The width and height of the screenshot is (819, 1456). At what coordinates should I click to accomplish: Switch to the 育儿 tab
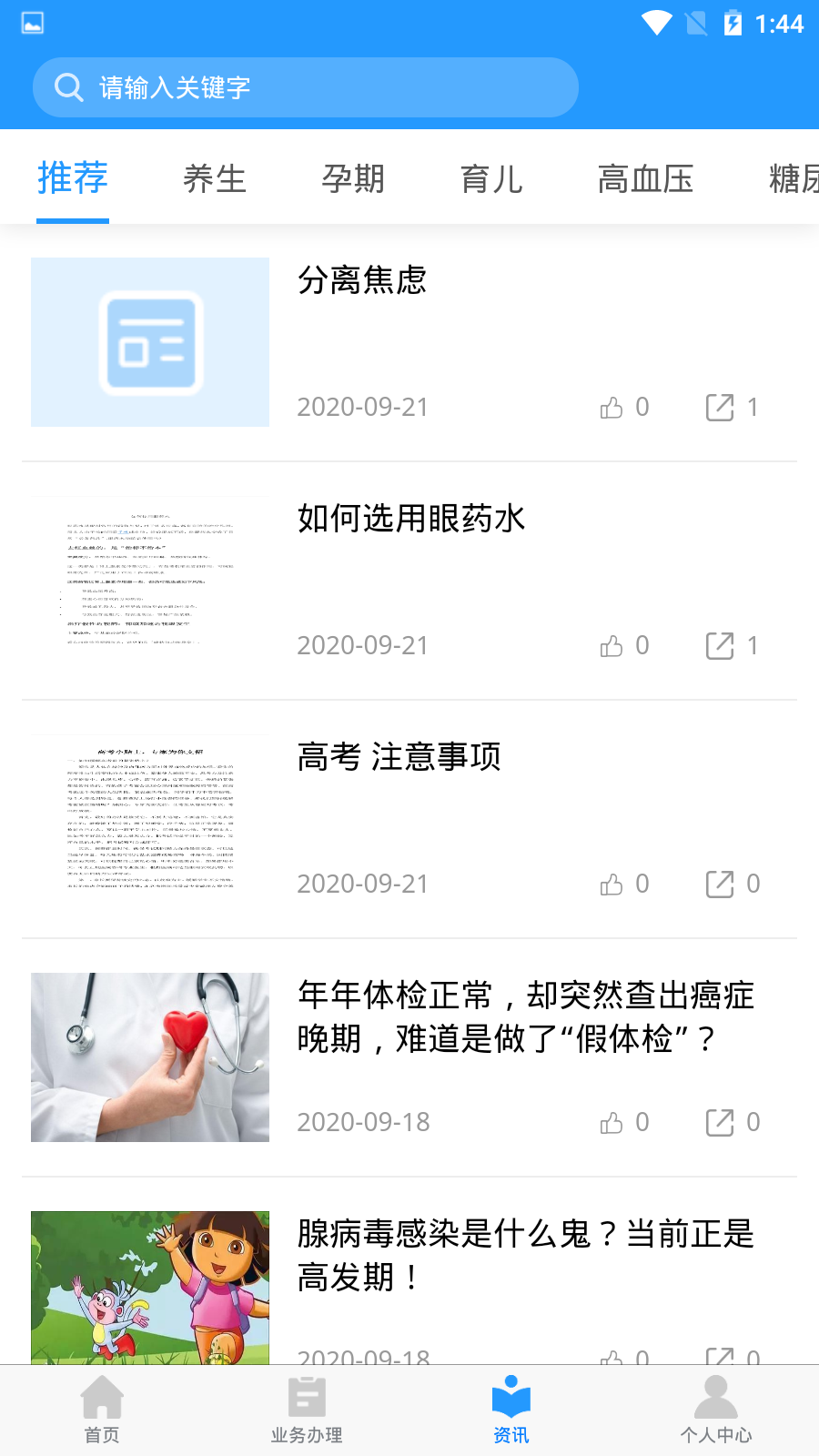pos(491,178)
